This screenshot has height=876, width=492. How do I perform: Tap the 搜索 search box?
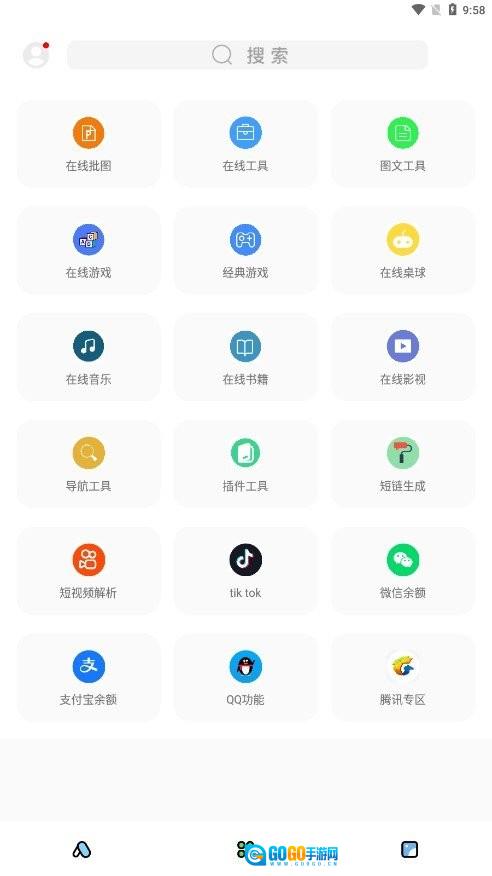click(247, 55)
